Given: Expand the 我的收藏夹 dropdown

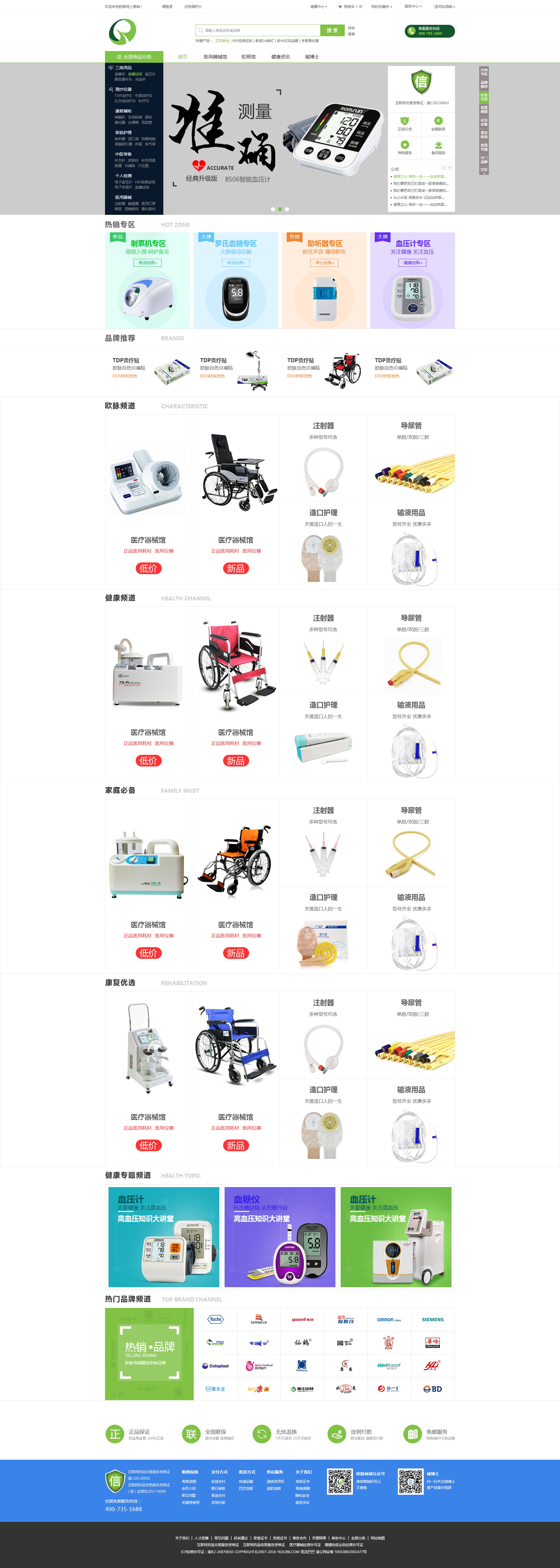Looking at the screenshot, I should [x=381, y=7].
